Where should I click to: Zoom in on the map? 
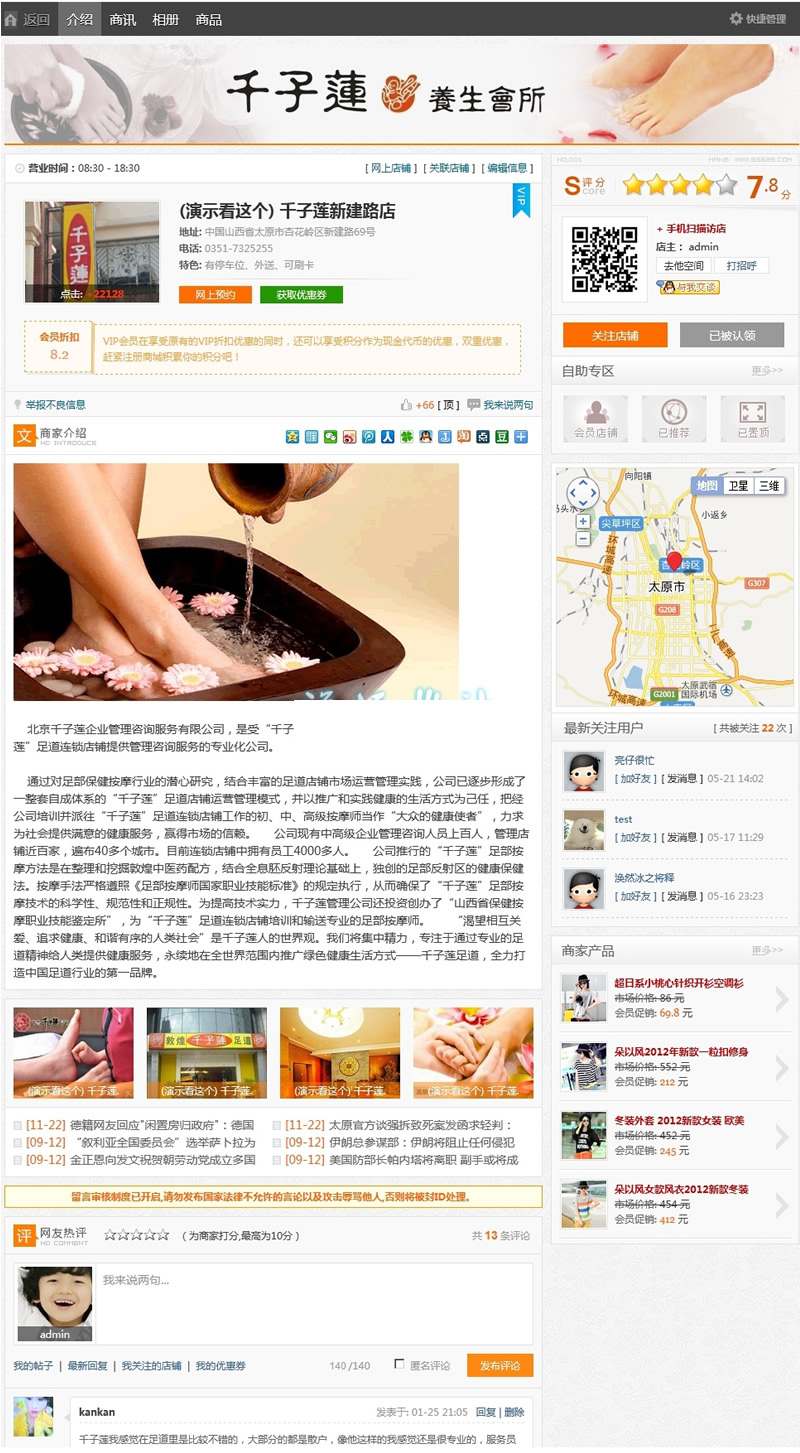click(583, 522)
